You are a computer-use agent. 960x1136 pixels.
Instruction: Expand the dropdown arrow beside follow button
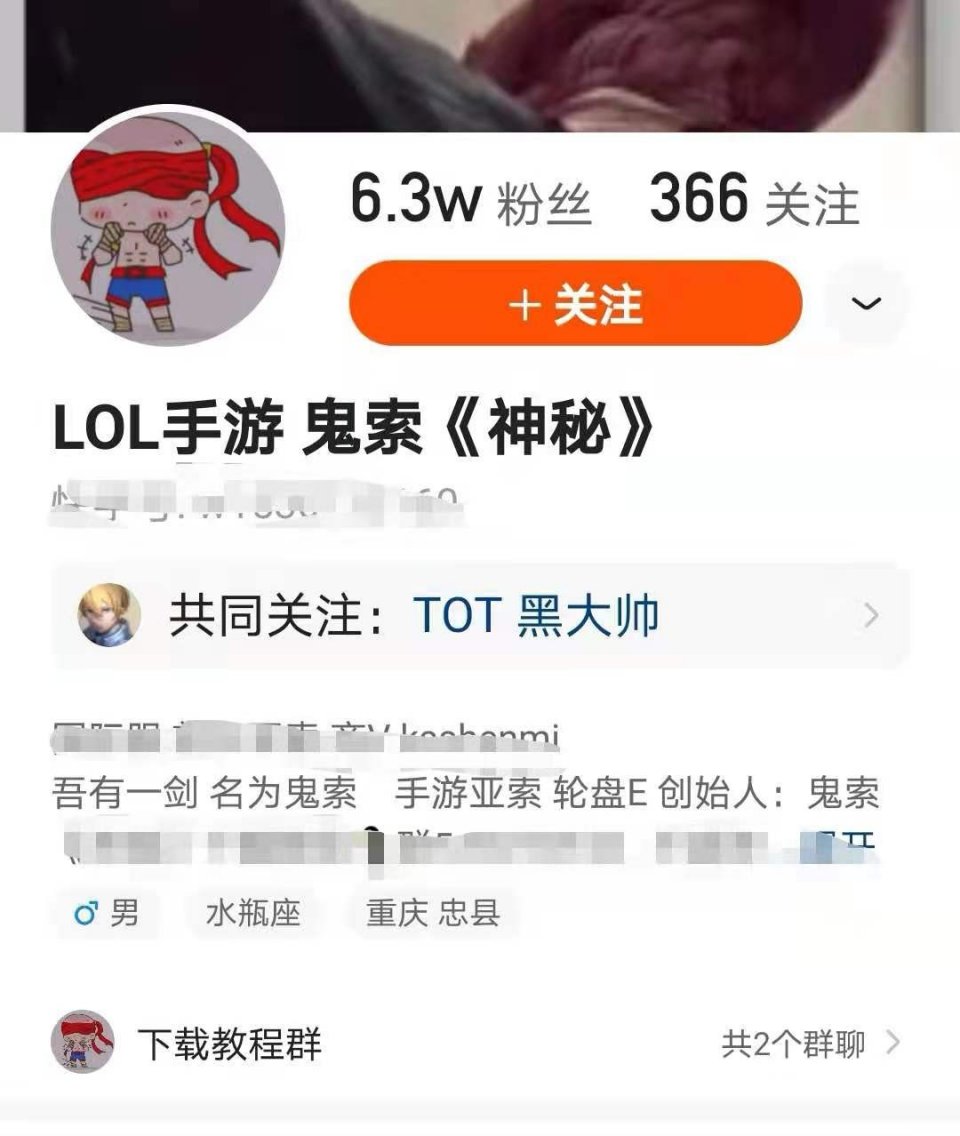pos(866,304)
